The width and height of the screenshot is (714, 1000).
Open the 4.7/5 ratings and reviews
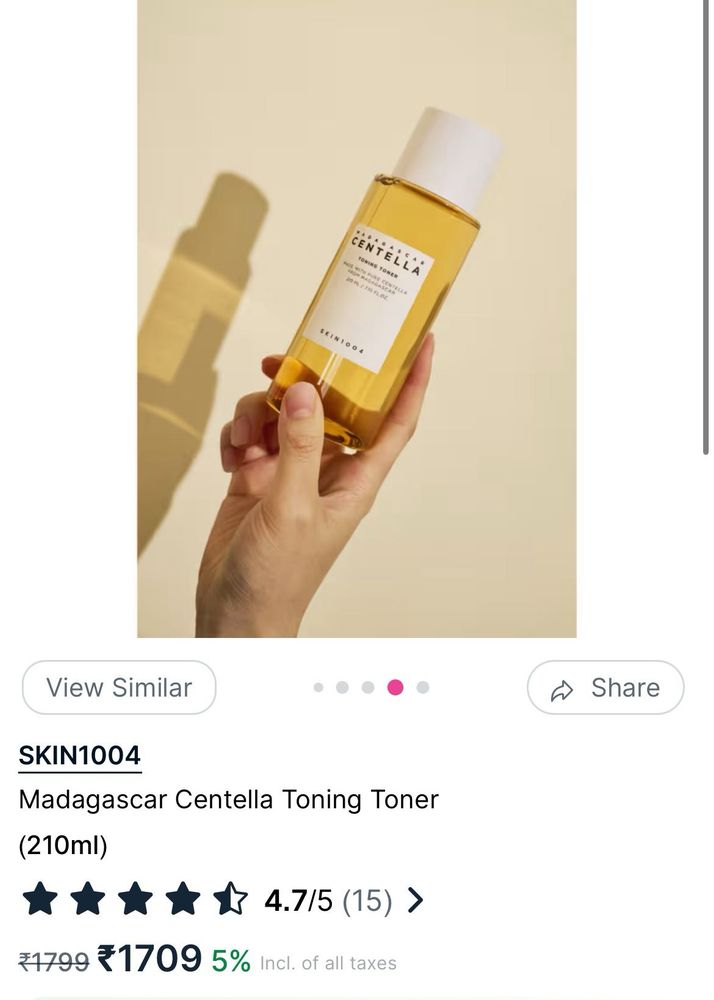tap(340, 901)
